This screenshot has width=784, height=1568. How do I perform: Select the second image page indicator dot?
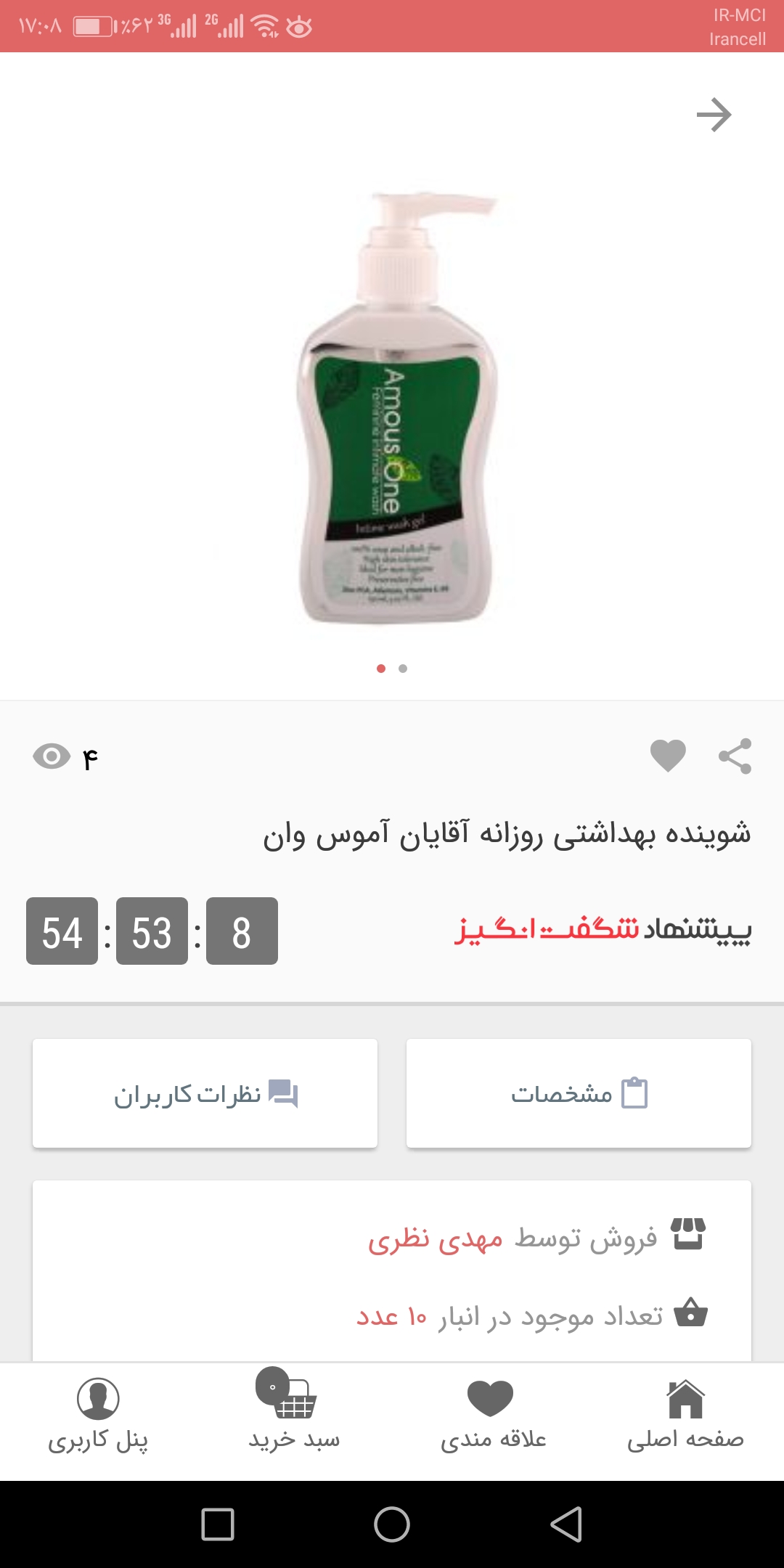(403, 669)
